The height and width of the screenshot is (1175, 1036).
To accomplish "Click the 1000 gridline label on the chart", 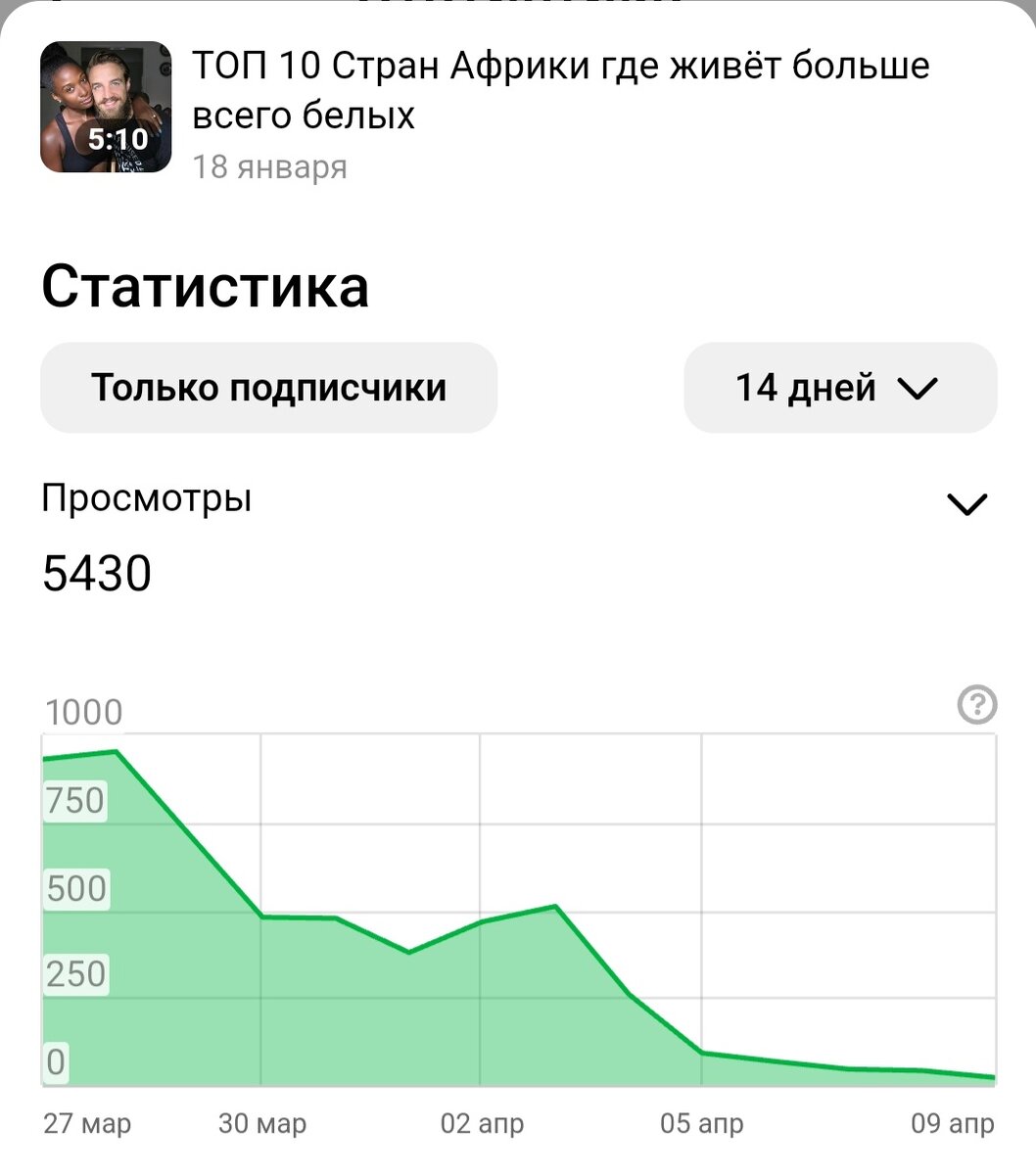I will [83, 712].
